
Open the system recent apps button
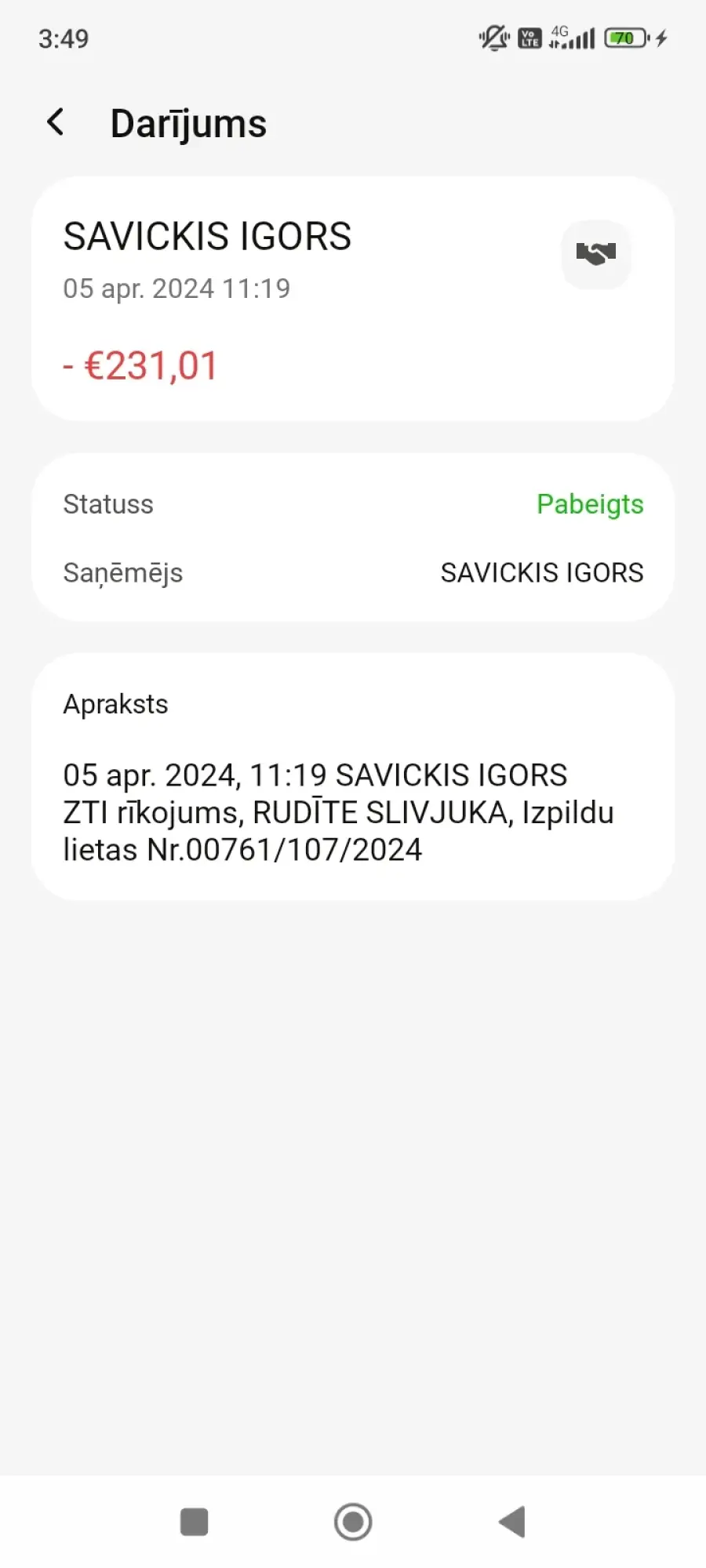(194, 1522)
